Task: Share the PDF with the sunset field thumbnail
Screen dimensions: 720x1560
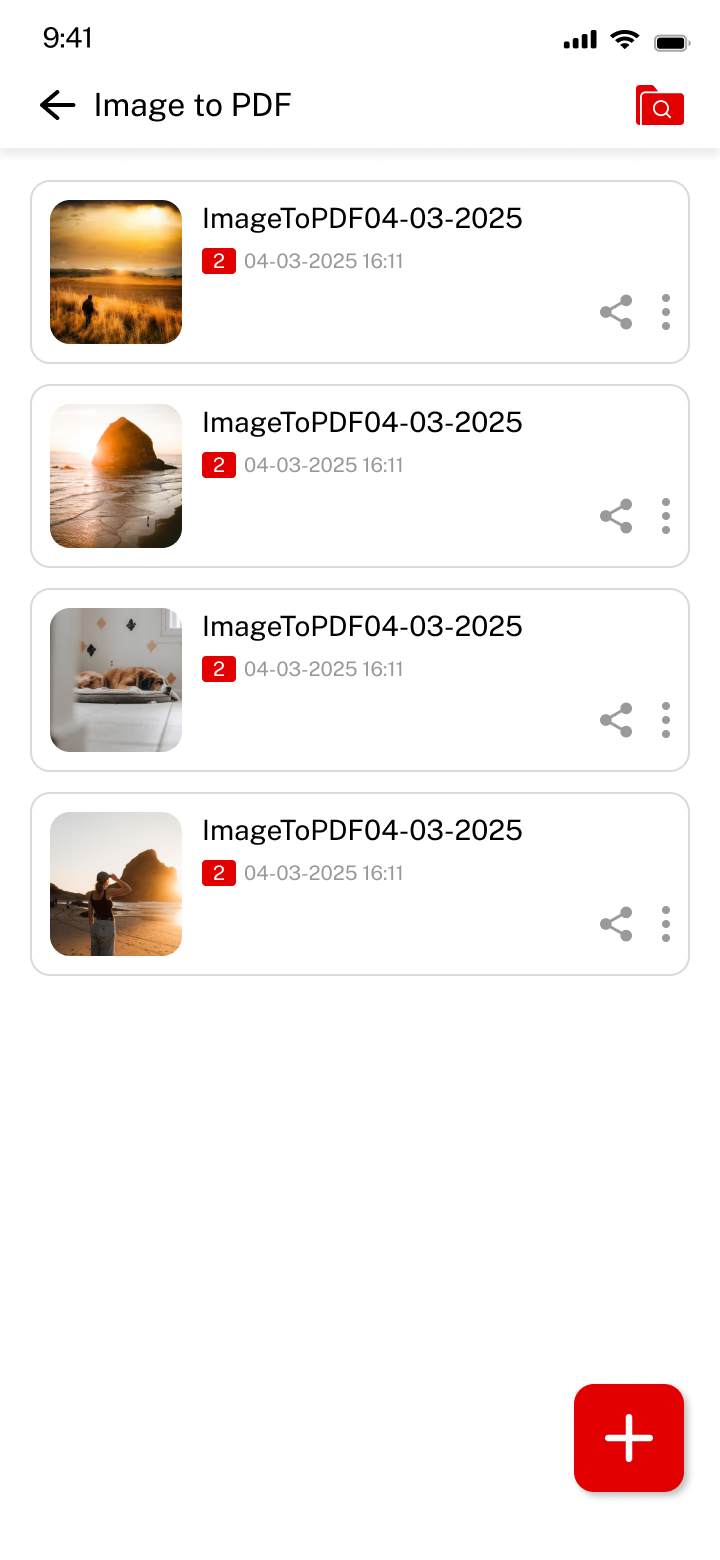Action: pyautogui.click(x=616, y=312)
